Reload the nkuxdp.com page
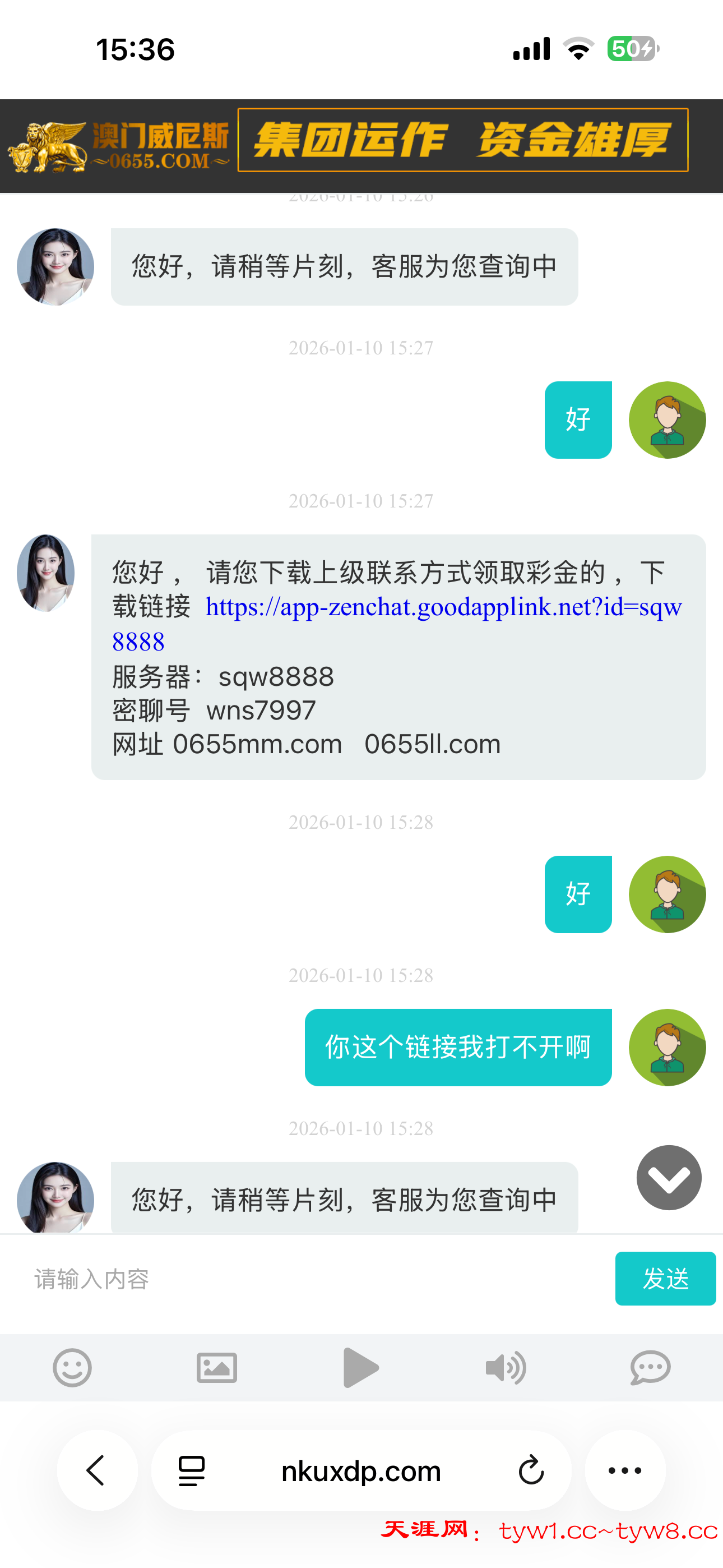723x1568 pixels. point(531,1470)
